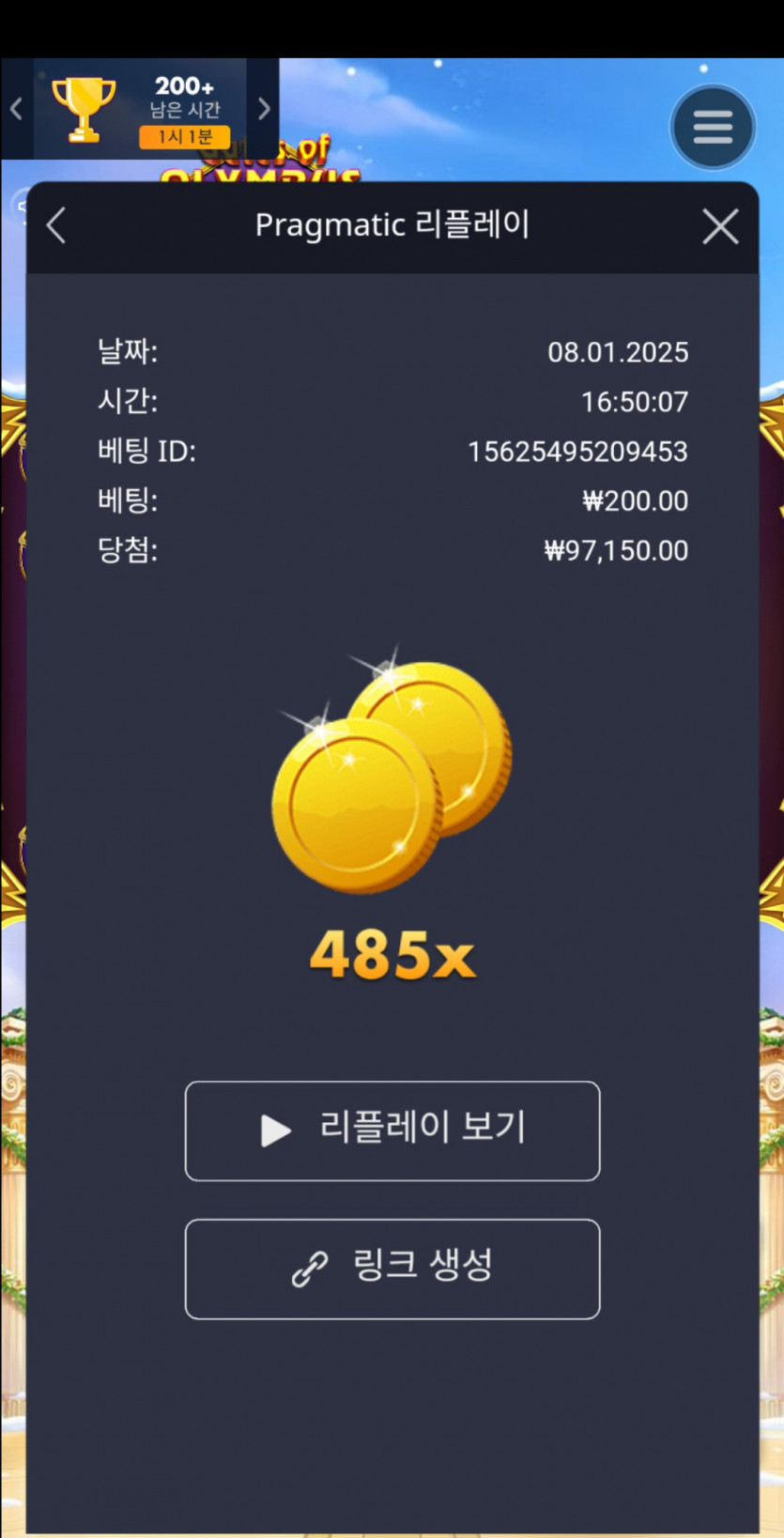Tap the 리플레이 보기 button
Viewport: 784px width, 1538px height.
392,1130
